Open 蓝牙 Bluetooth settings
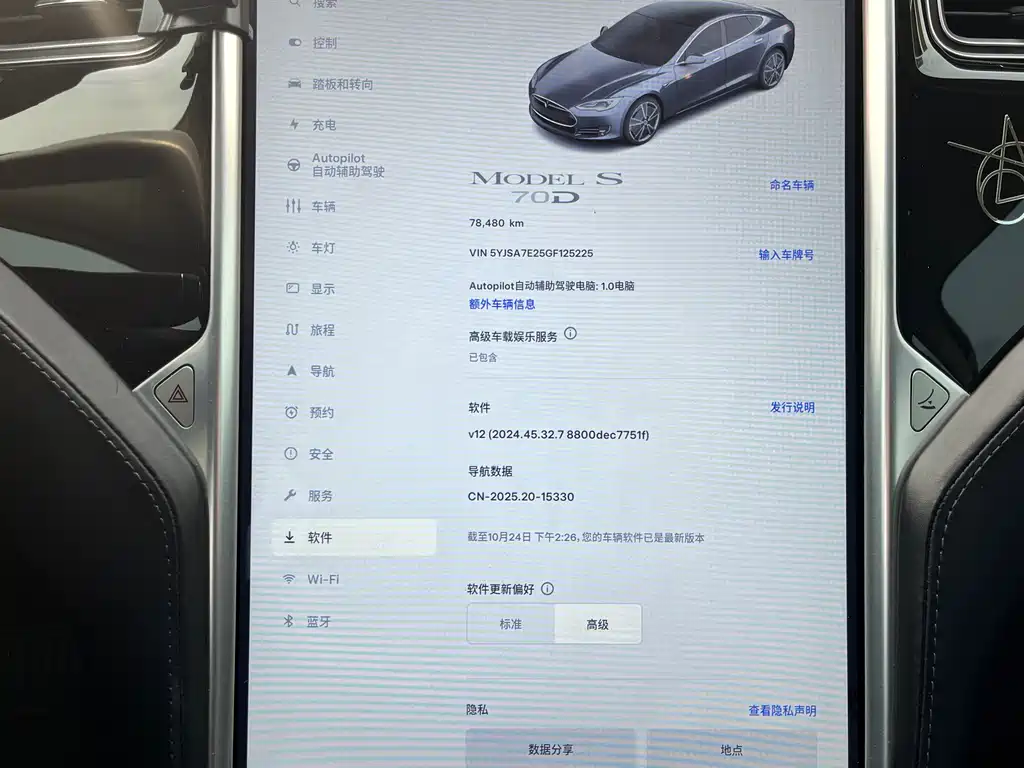Viewport: 1024px width, 768px height. pos(318,621)
